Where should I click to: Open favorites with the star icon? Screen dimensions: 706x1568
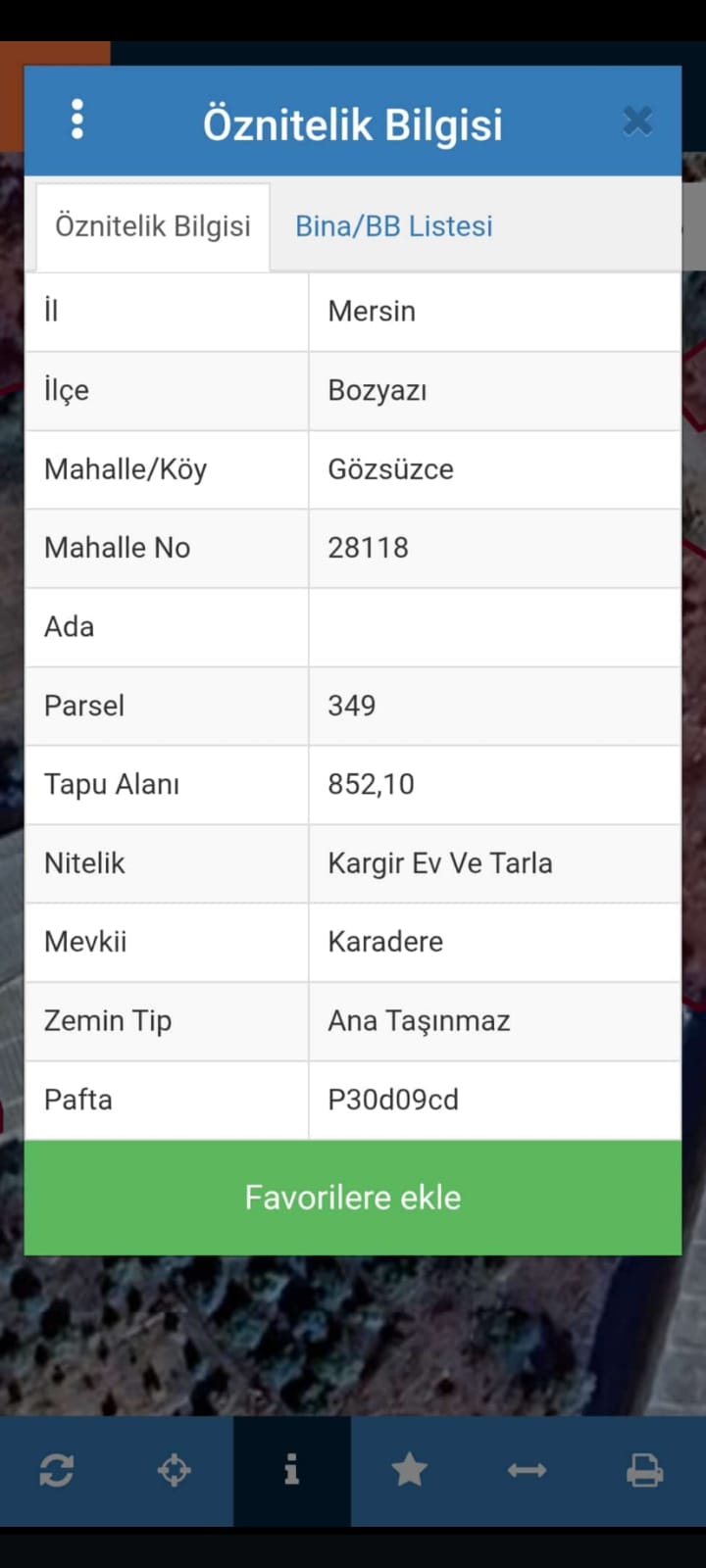[x=409, y=1470]
